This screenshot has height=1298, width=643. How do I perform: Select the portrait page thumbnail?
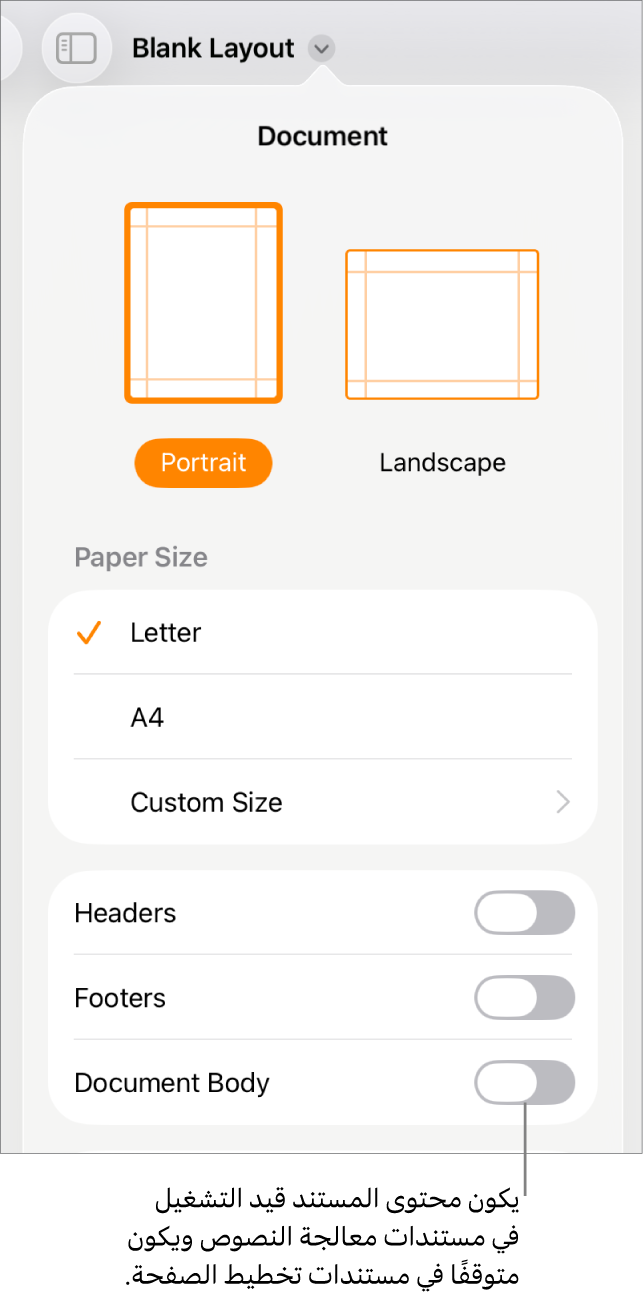coord(203,303)
